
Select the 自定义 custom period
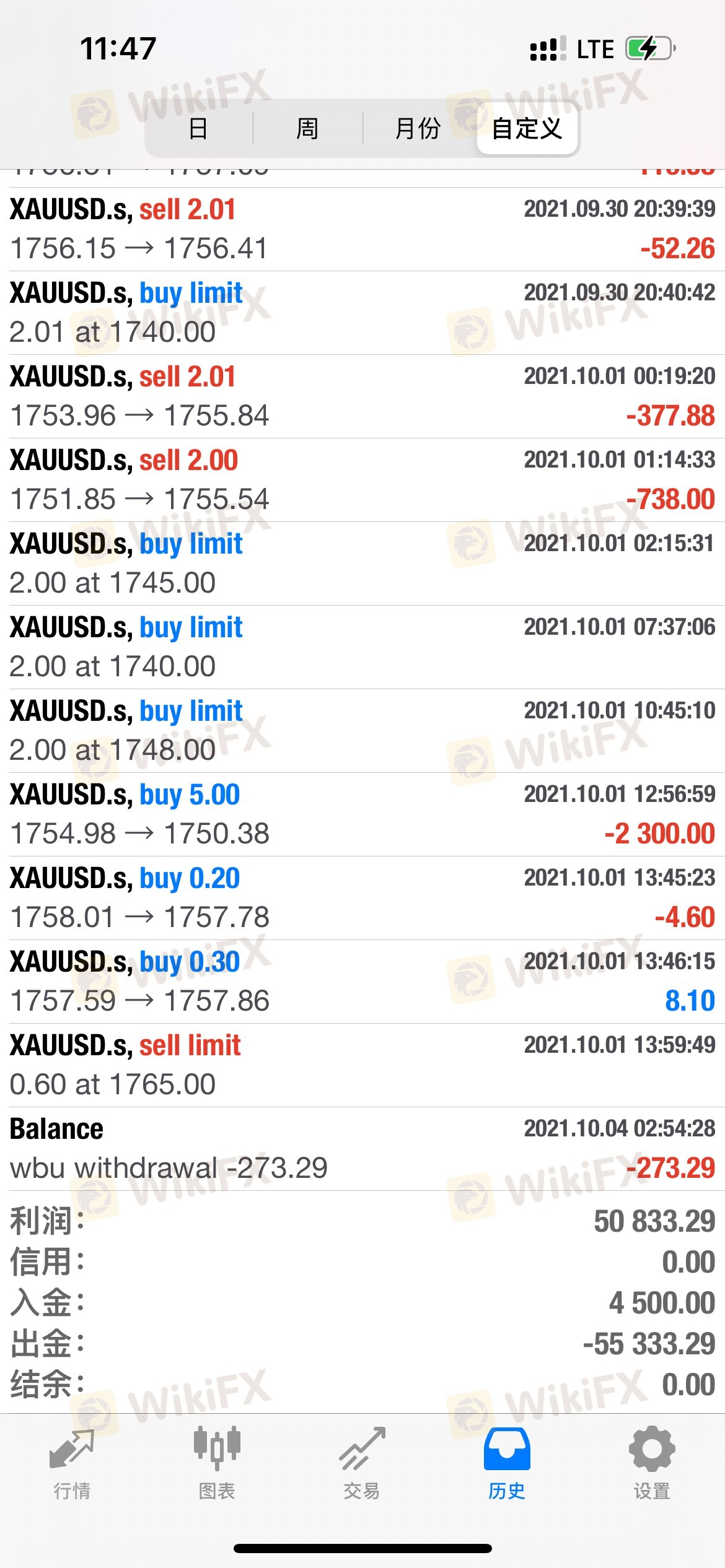click(x=527, y=129)
